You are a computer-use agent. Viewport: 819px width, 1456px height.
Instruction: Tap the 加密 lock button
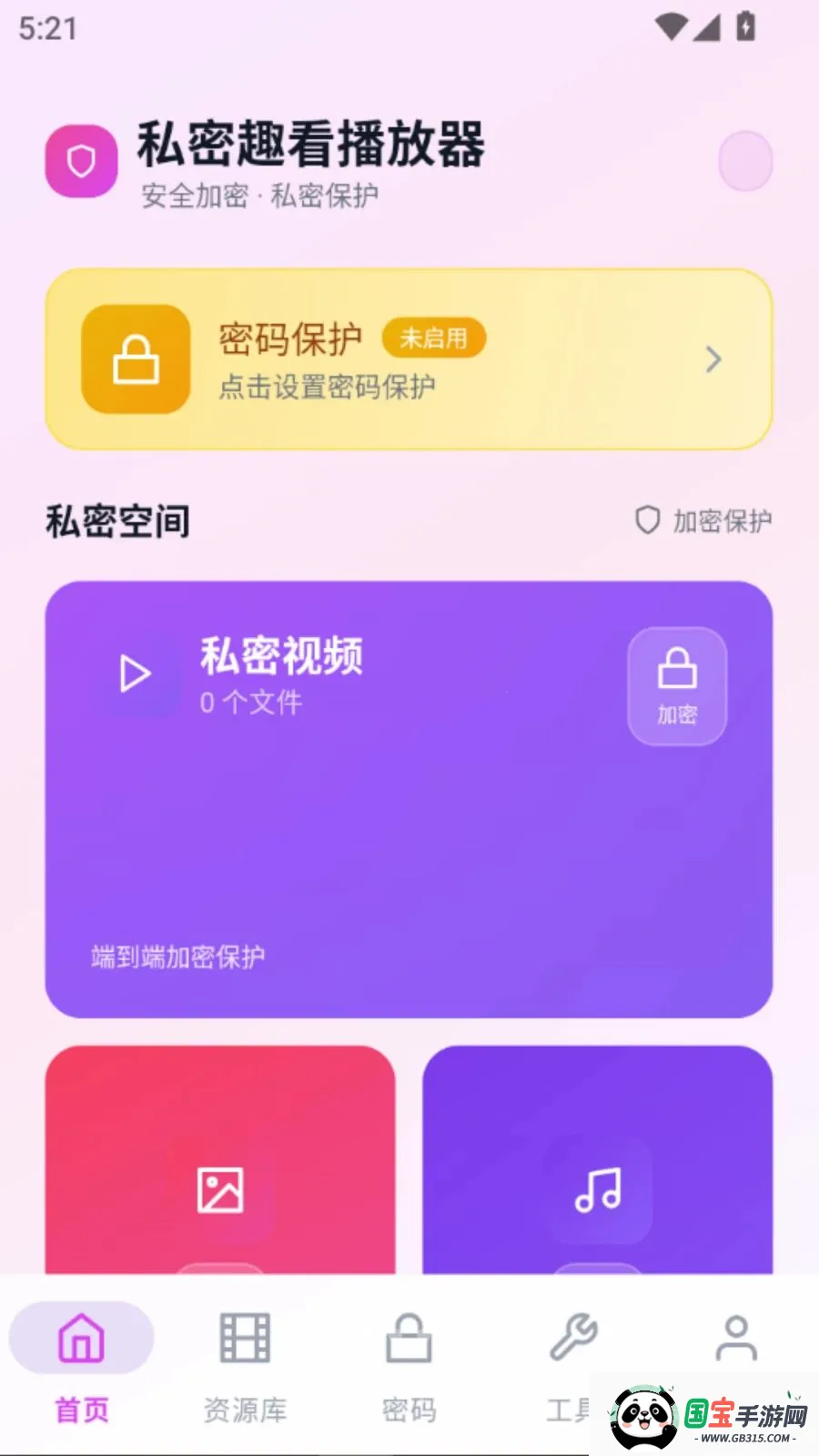tap(677, 686)
